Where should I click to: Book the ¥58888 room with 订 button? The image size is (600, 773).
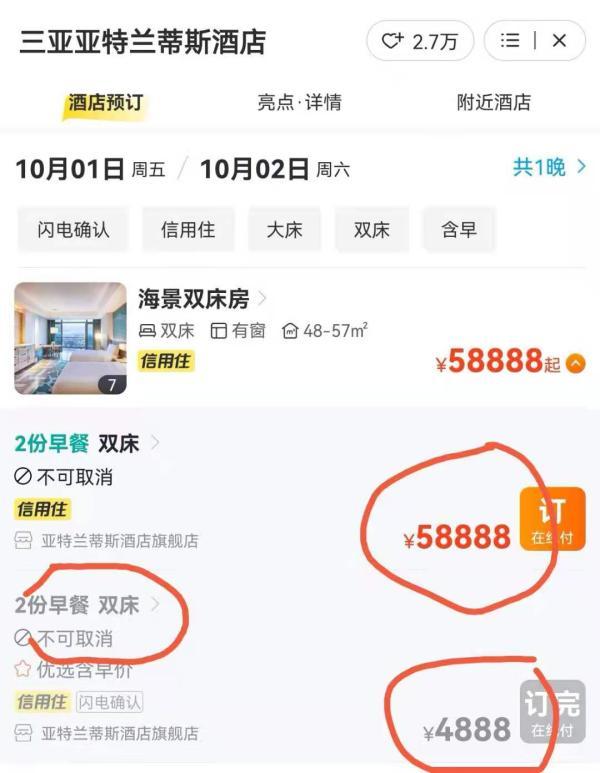pos(552,518)
